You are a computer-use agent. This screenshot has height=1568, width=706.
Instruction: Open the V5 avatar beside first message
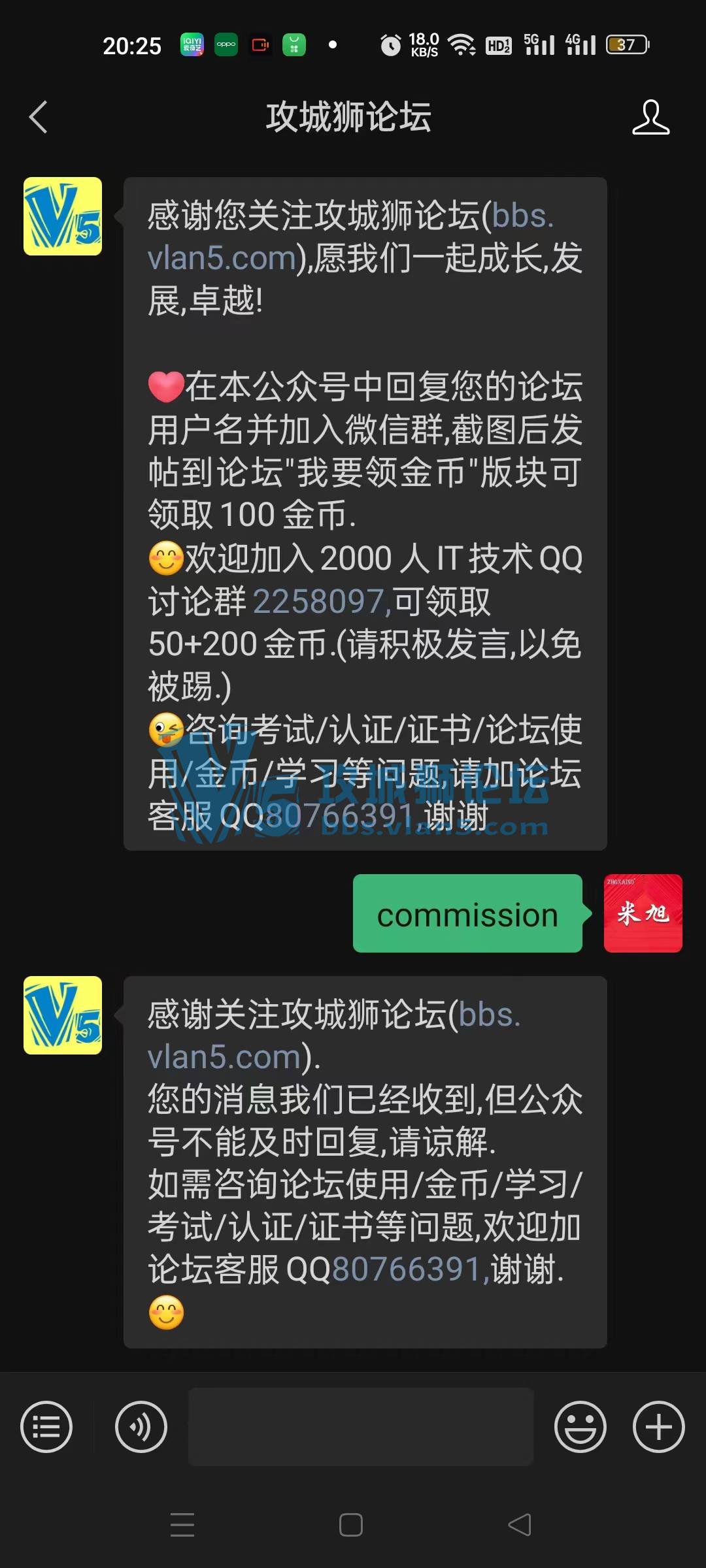pos(63,216)
